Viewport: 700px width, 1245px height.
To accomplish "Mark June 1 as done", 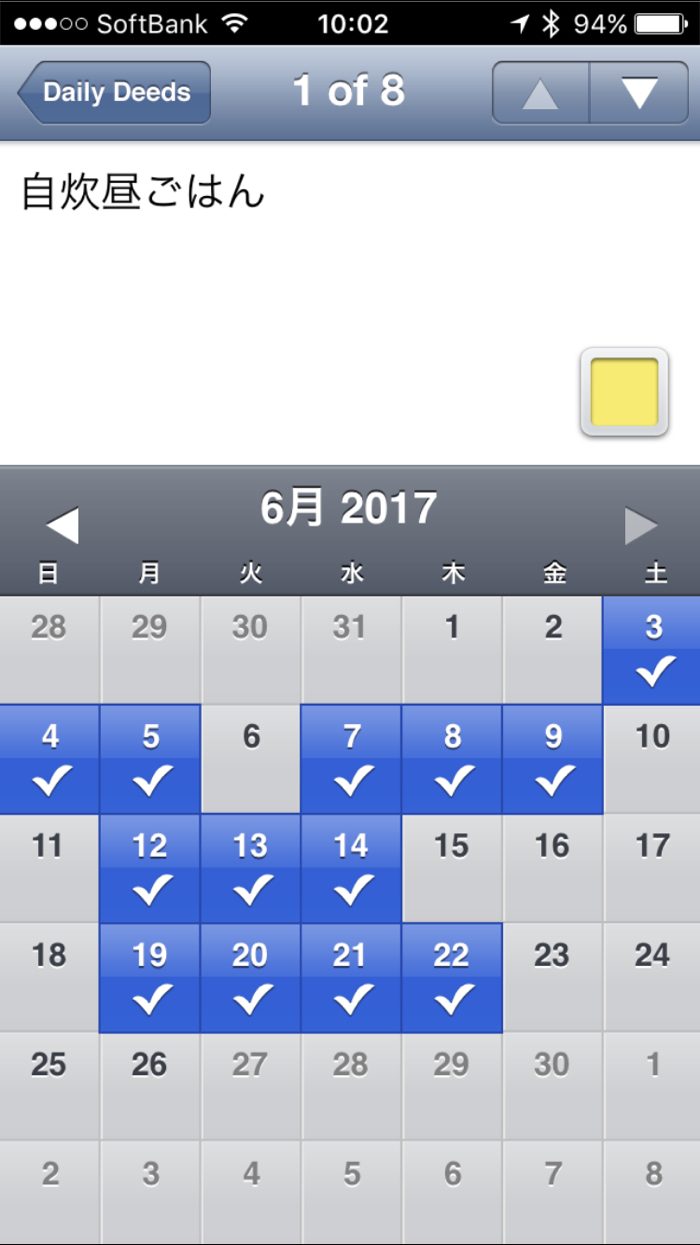I will (452, 650).
